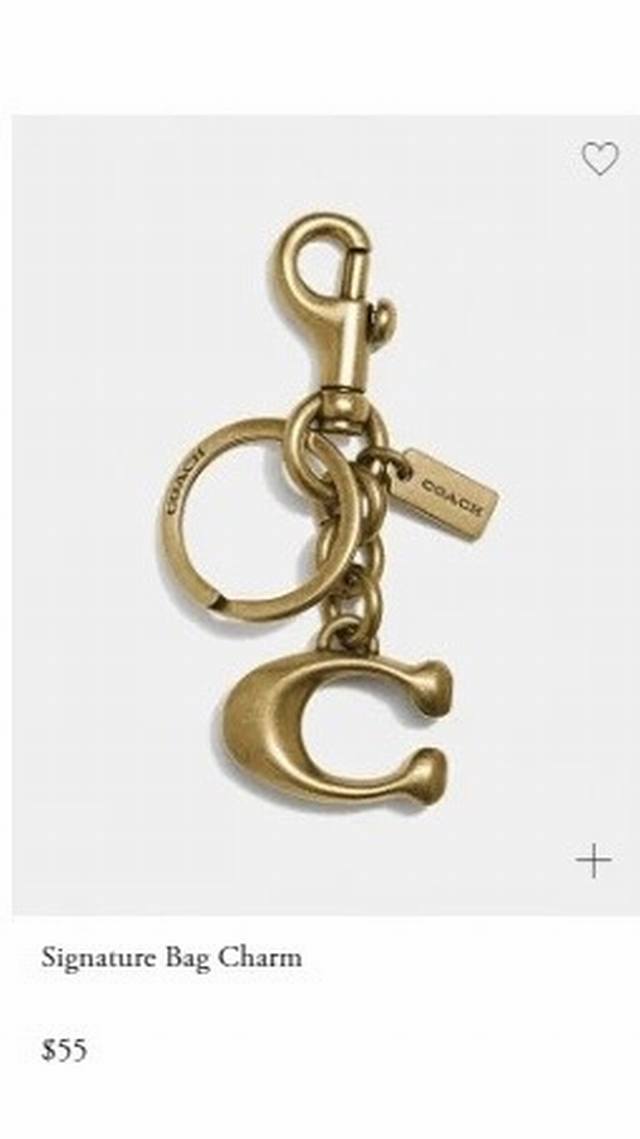The image size is (640, 1139).
Task: Open the Signature Bag Charm product image
Action: (330, 510)
